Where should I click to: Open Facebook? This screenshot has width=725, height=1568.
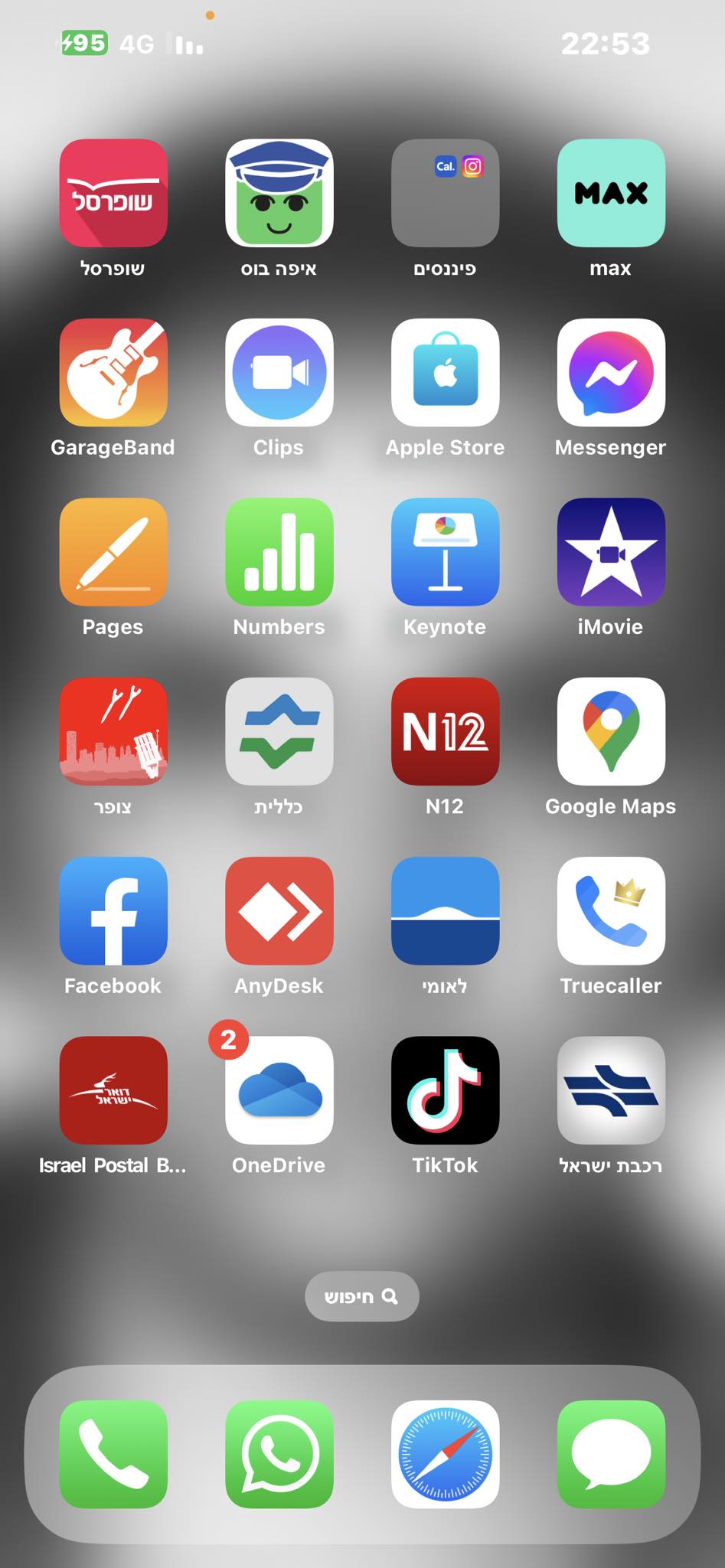[113, 910]
